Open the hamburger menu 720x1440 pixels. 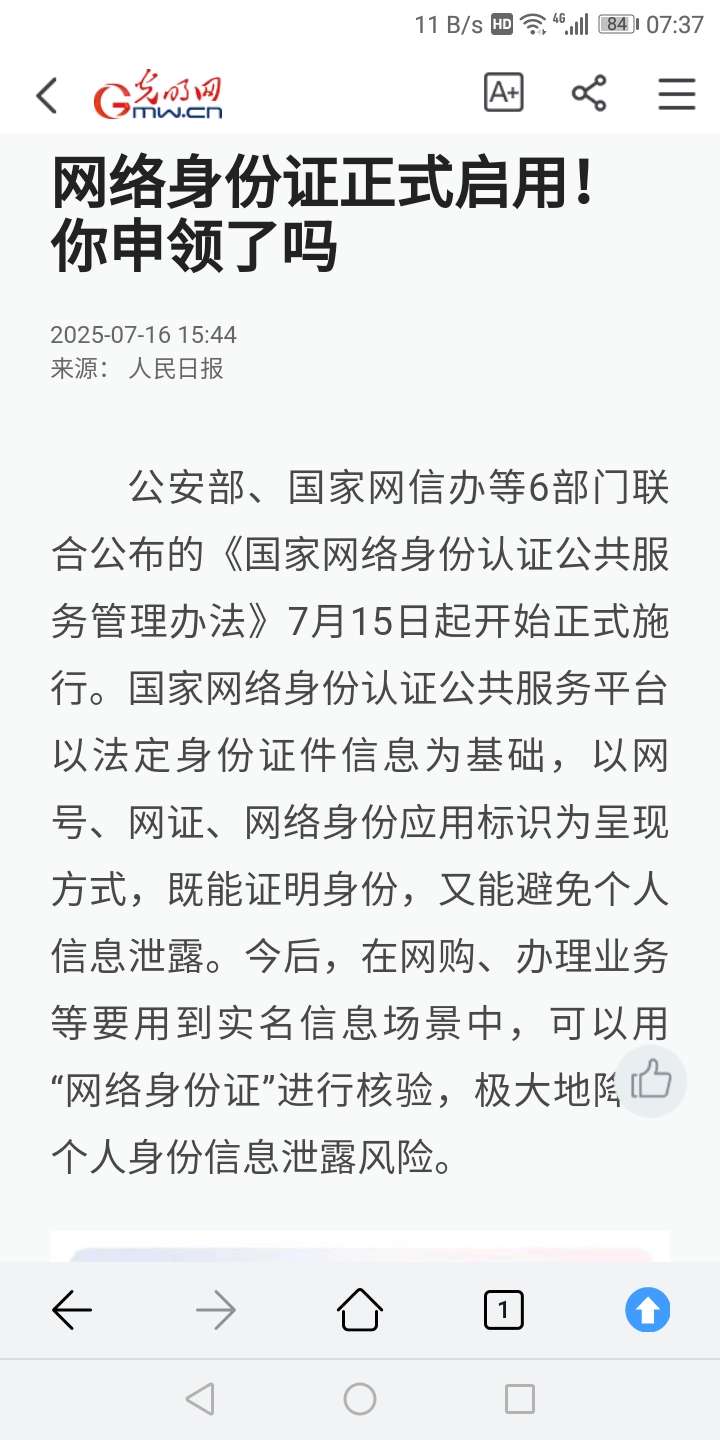(x=677, y=94)
